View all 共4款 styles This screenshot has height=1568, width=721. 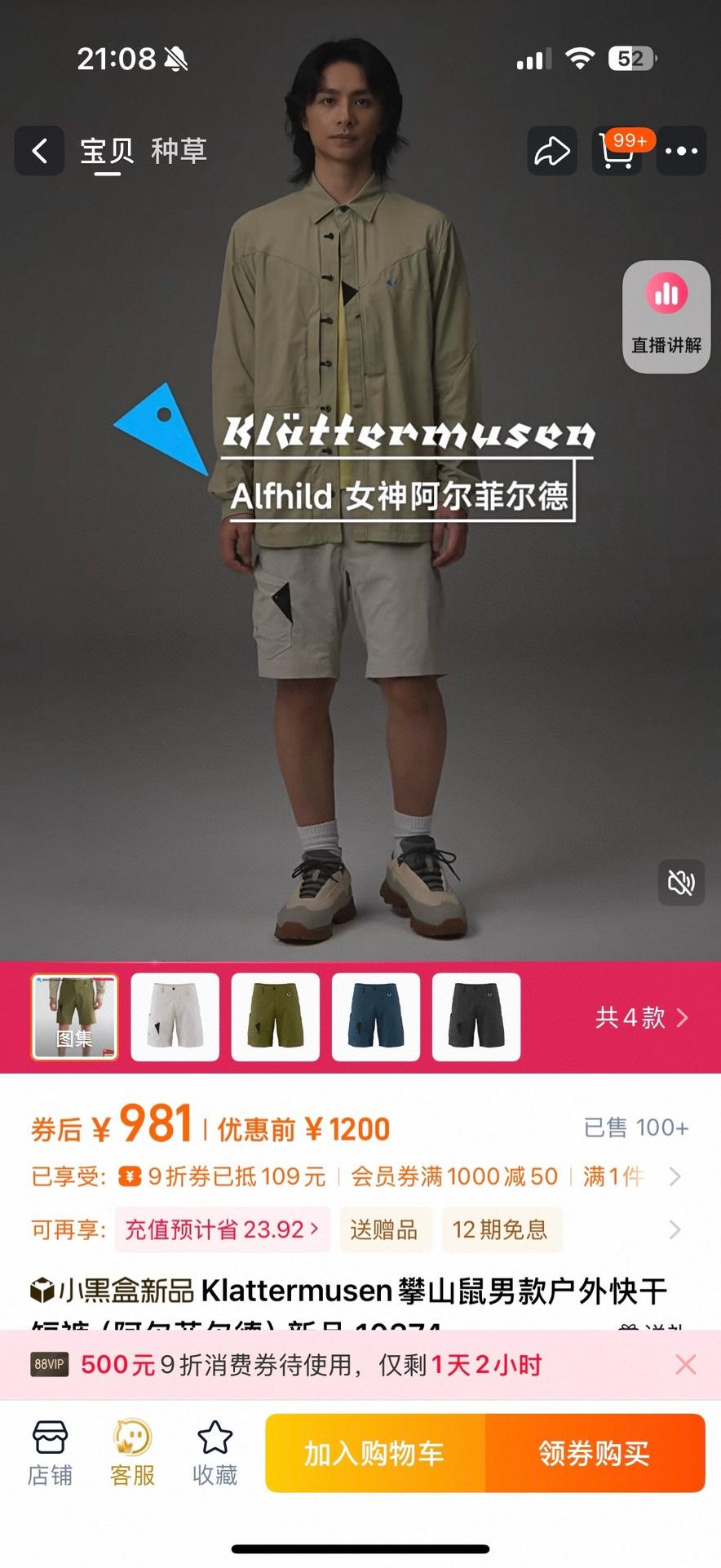(641, 1017)
